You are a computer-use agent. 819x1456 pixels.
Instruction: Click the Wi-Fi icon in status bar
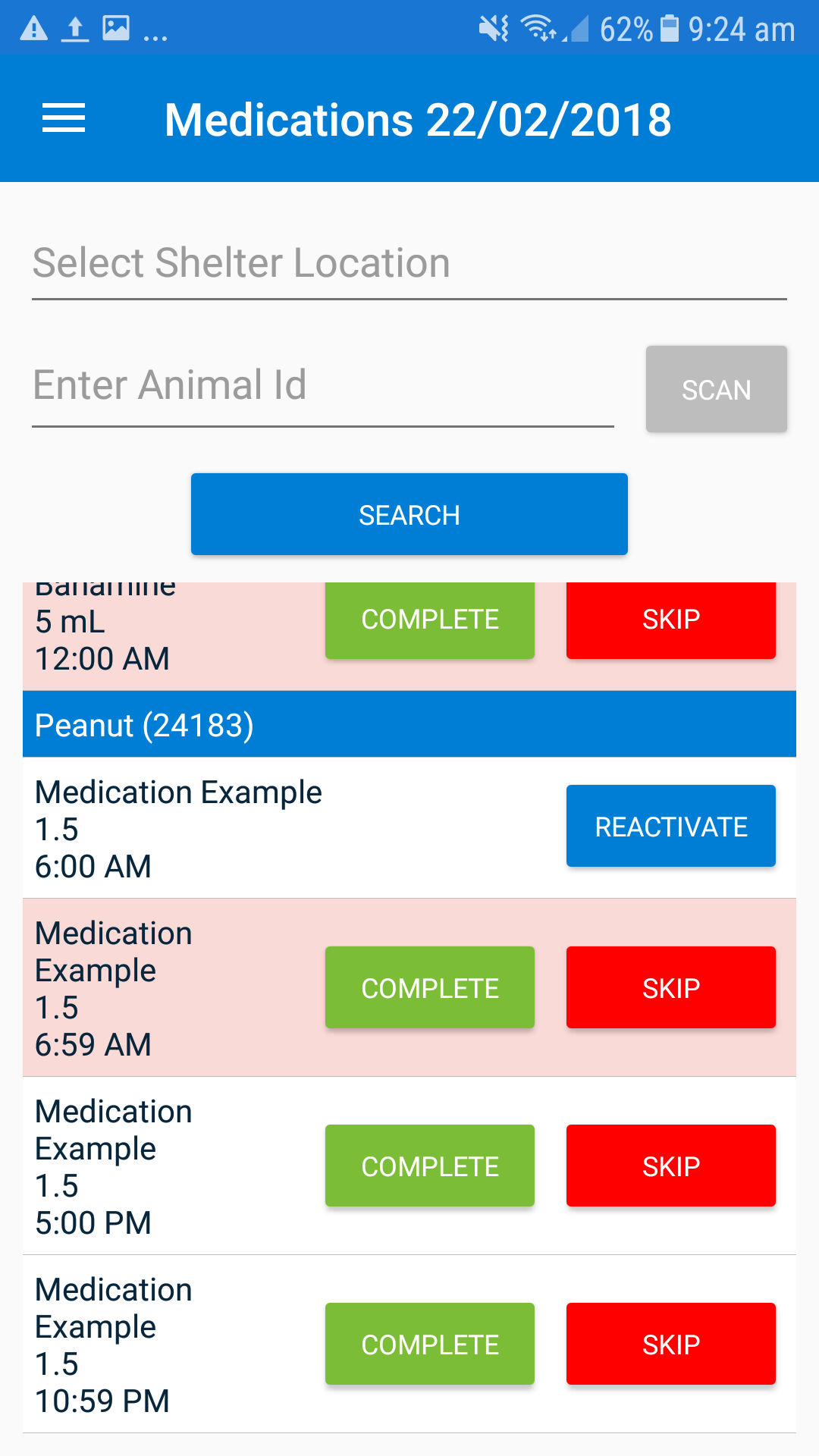pos(538,28)
